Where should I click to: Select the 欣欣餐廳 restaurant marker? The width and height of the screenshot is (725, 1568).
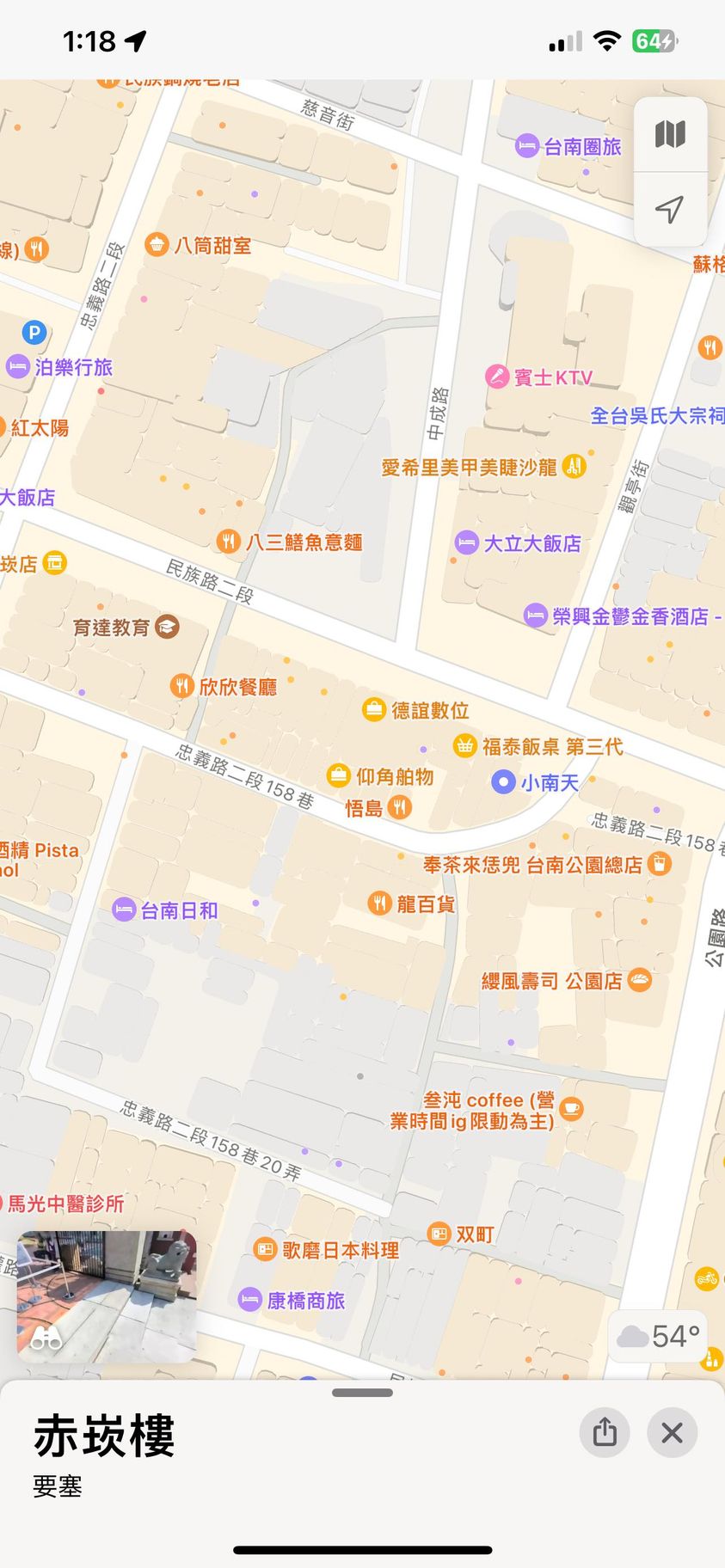coord(181,686)
